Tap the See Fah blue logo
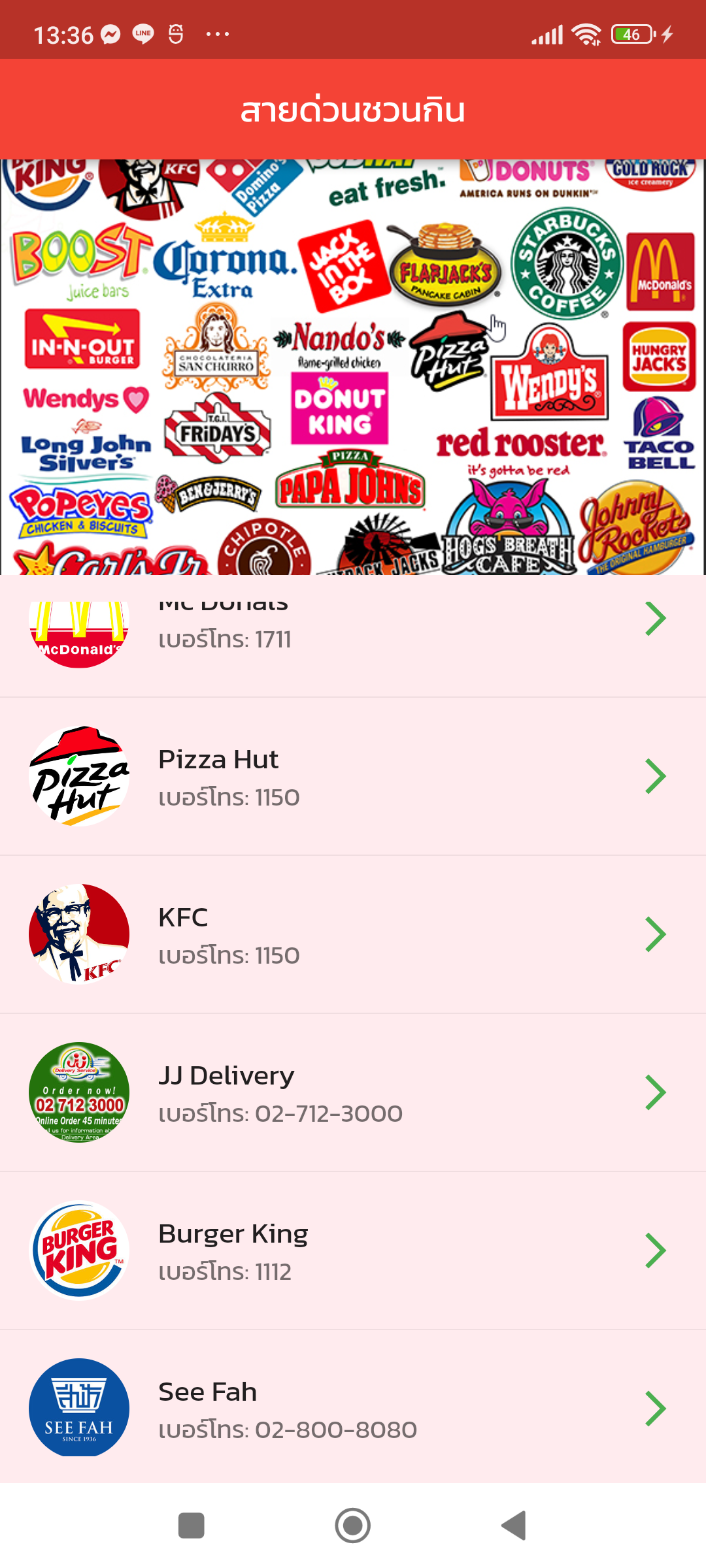706x1568 pixels. point(78,1409)
